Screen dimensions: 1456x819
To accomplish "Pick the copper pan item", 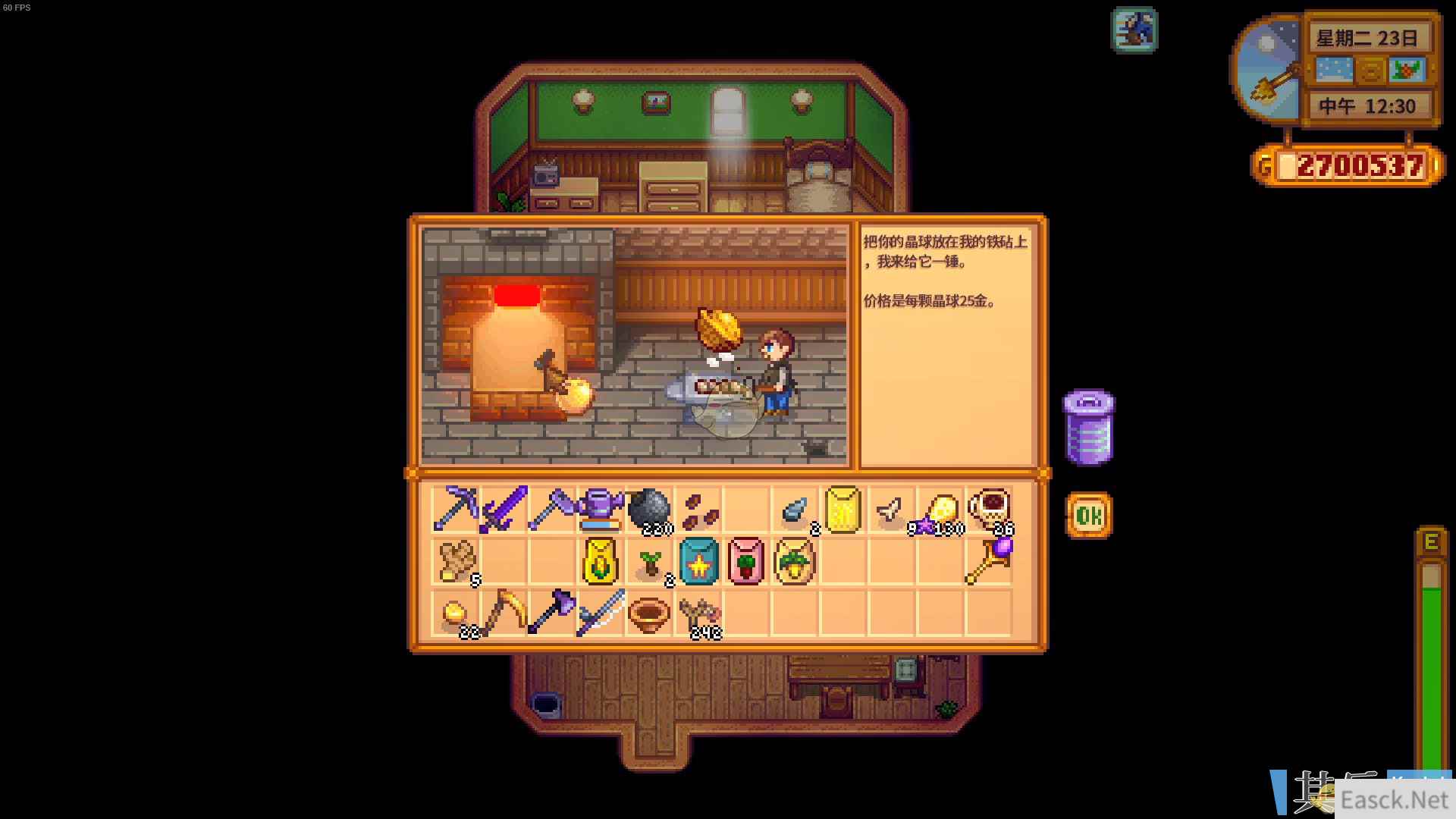I will 649,613.
